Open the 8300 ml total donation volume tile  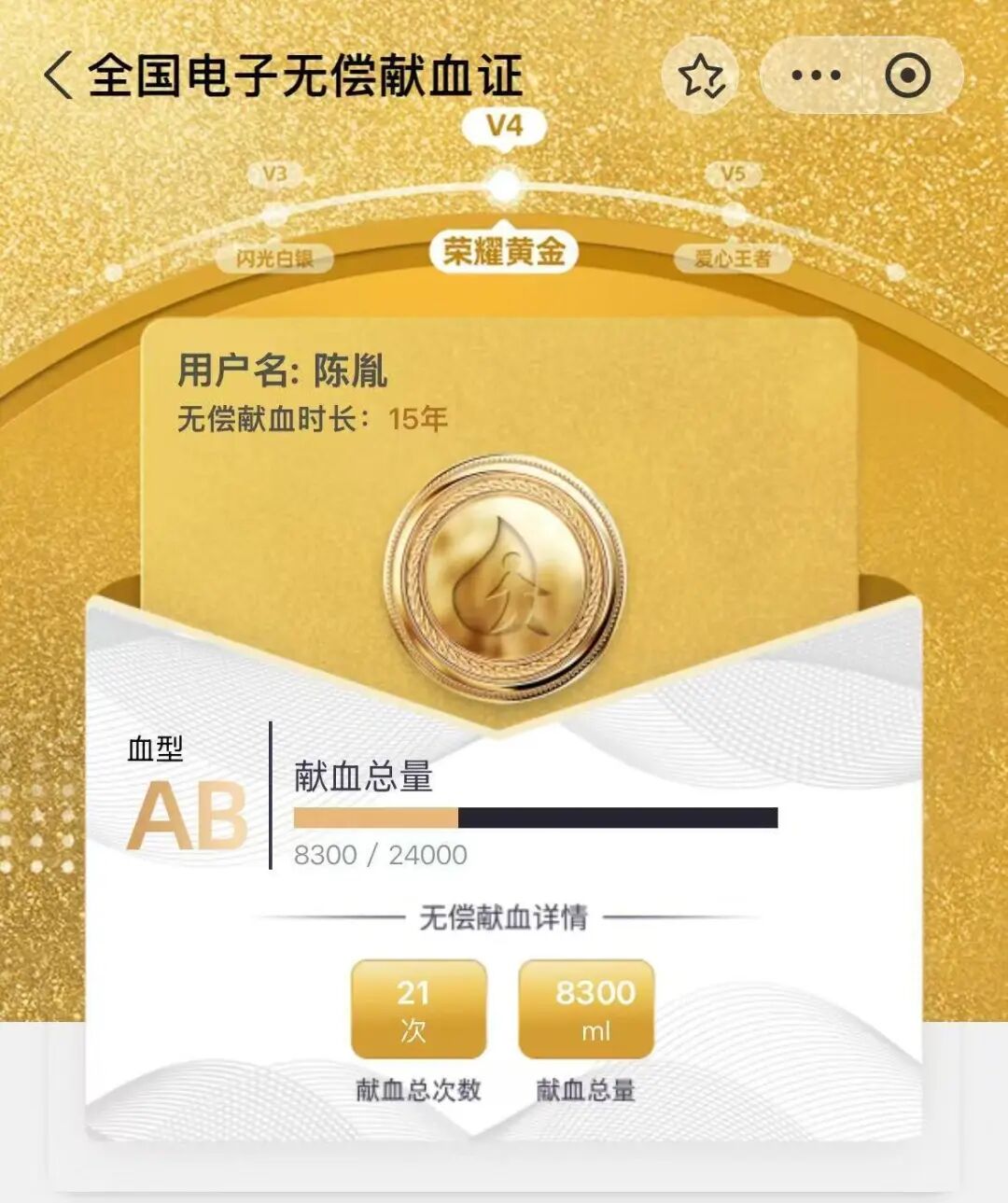586,1010
